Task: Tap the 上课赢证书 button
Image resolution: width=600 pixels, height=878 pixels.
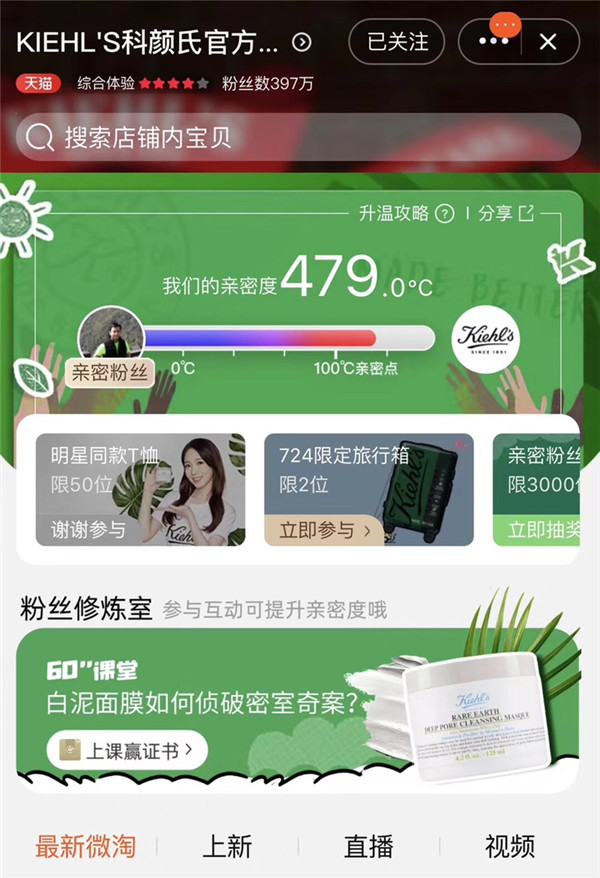Action: (127, 749)
